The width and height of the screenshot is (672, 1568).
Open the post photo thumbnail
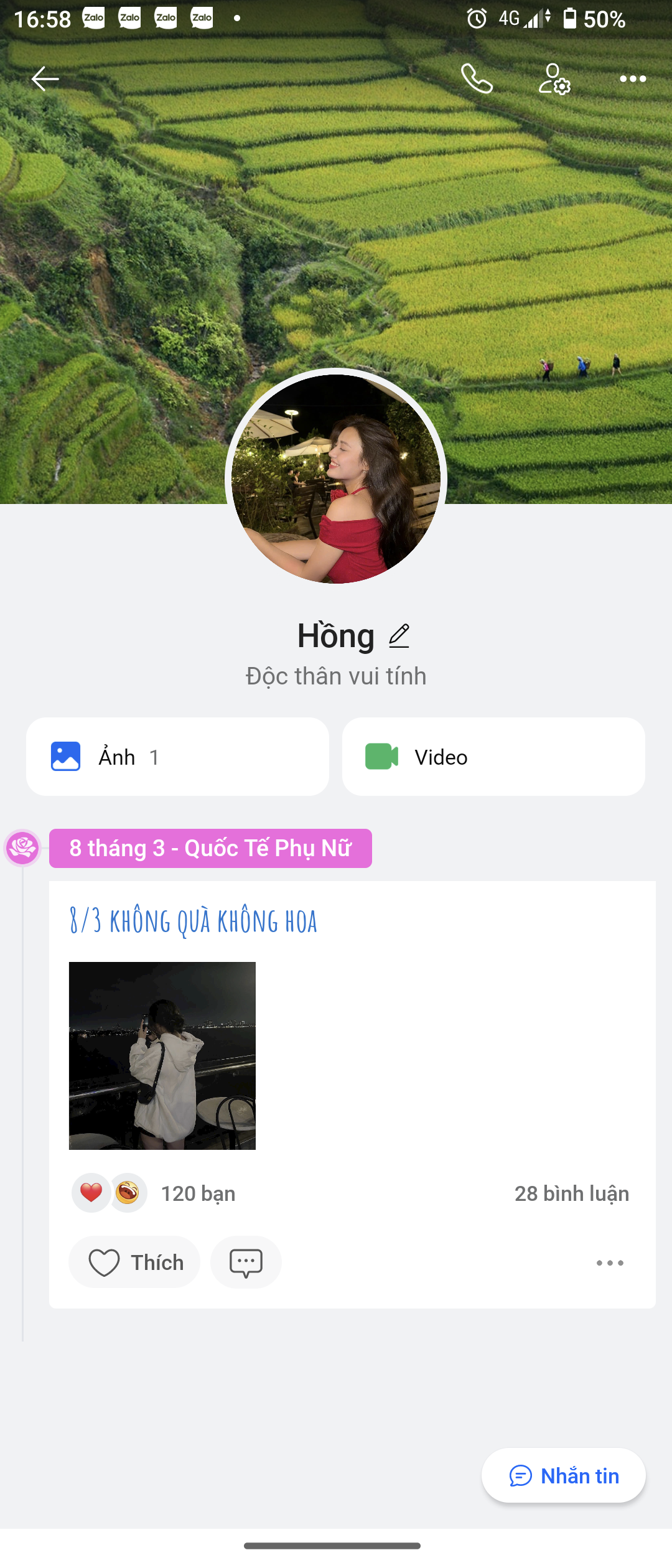[162, 1056]
